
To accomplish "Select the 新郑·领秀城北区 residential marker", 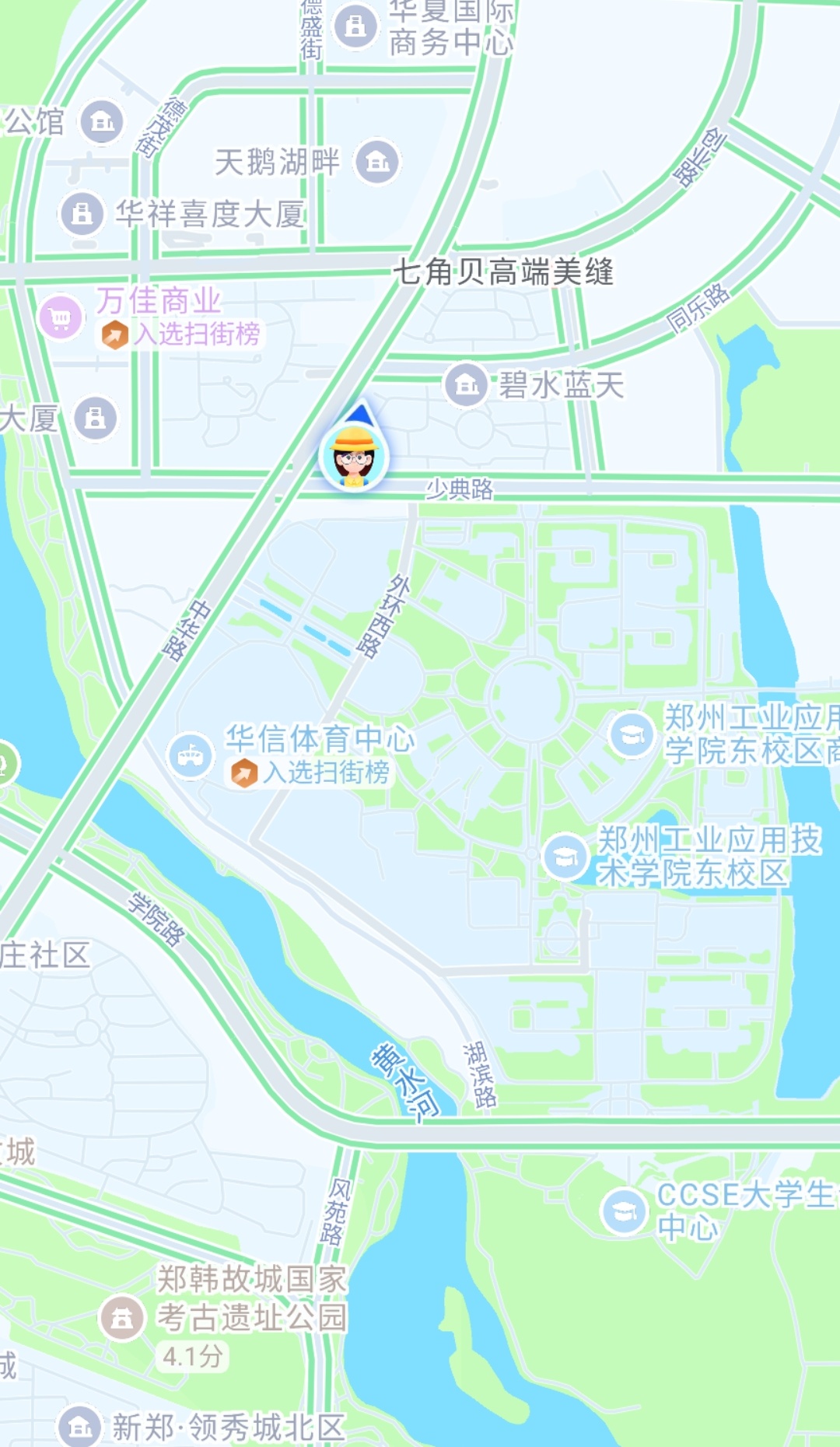I will click(x=80, y=1427).
